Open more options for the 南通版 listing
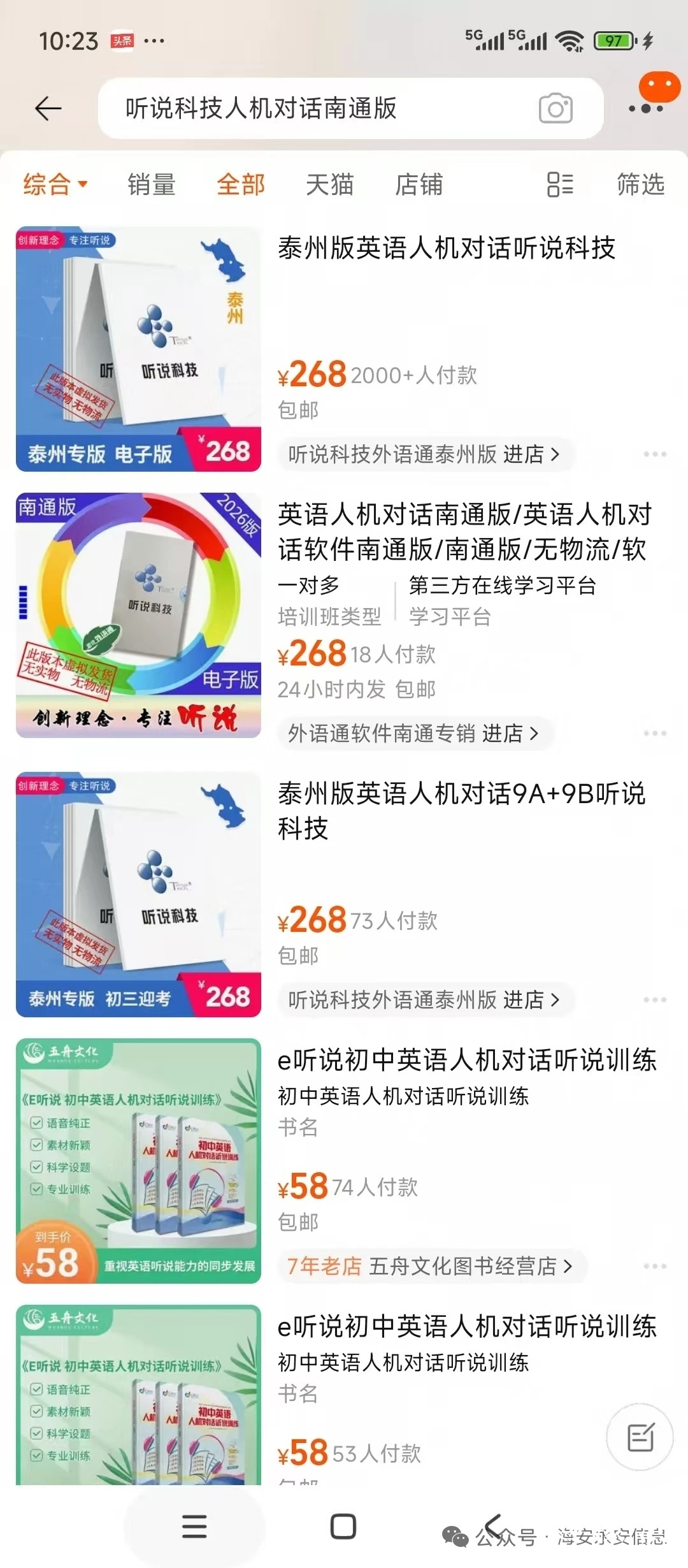This screenshot has height=1568, width=688. coord(654,734)
